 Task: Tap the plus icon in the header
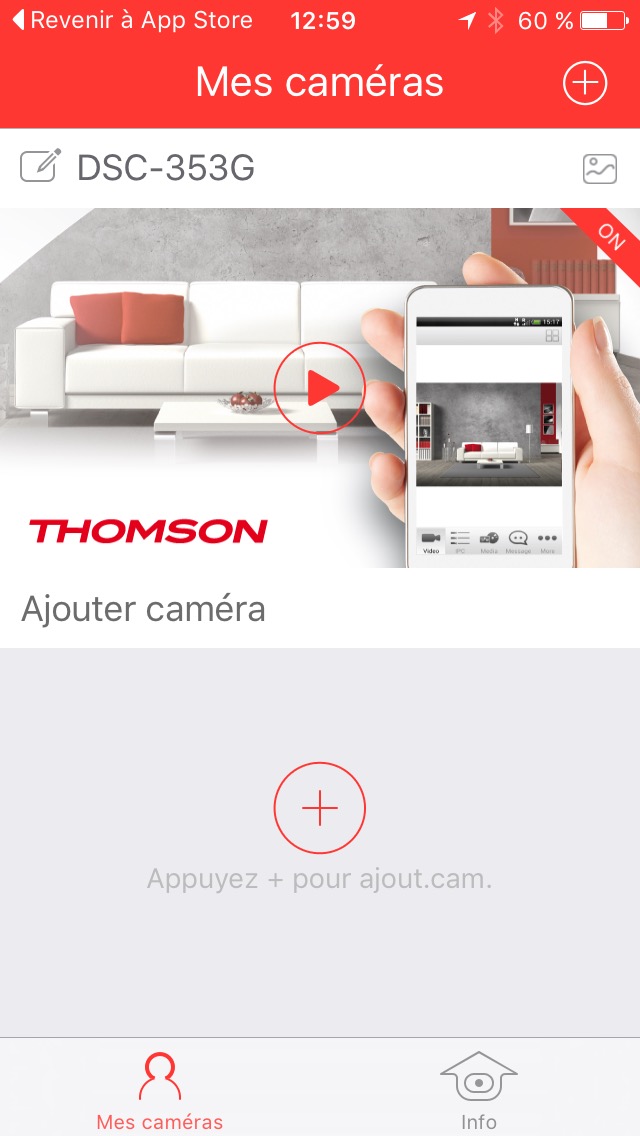(x=585, y=83)
